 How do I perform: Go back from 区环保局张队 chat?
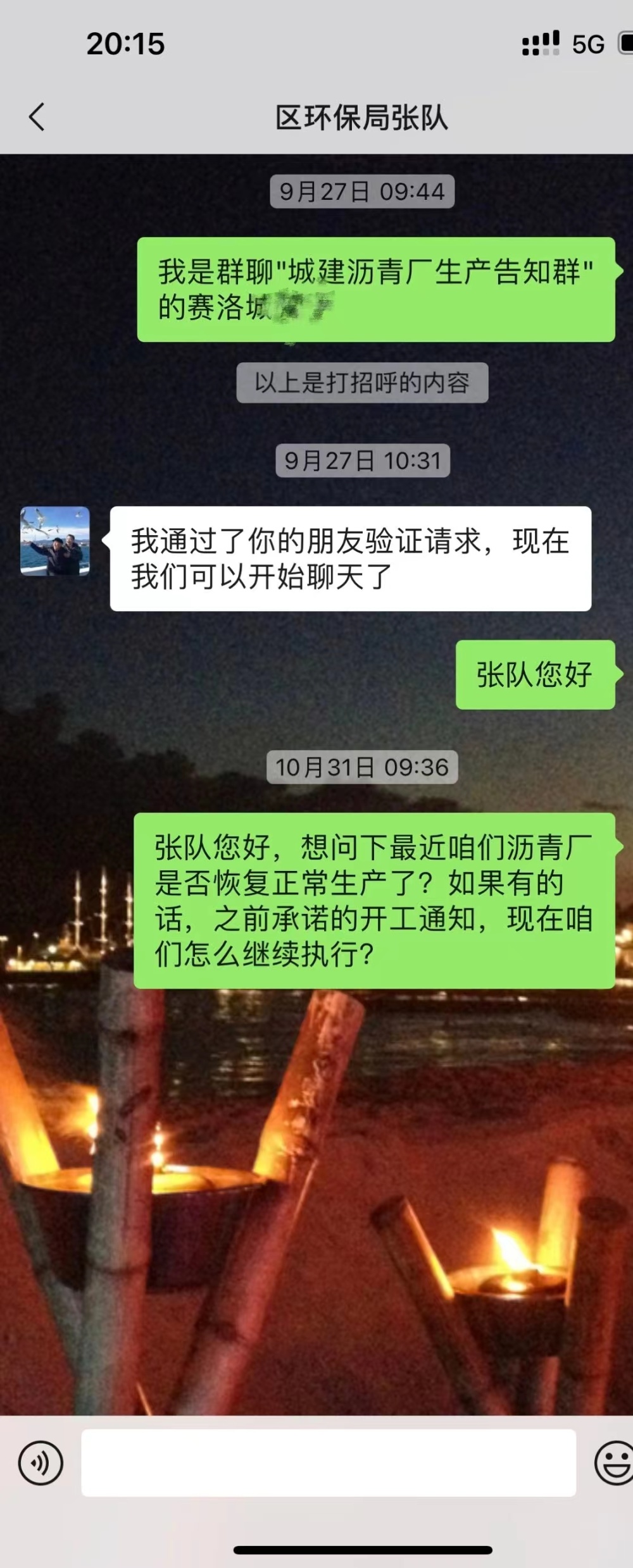(x=37, y=117)
